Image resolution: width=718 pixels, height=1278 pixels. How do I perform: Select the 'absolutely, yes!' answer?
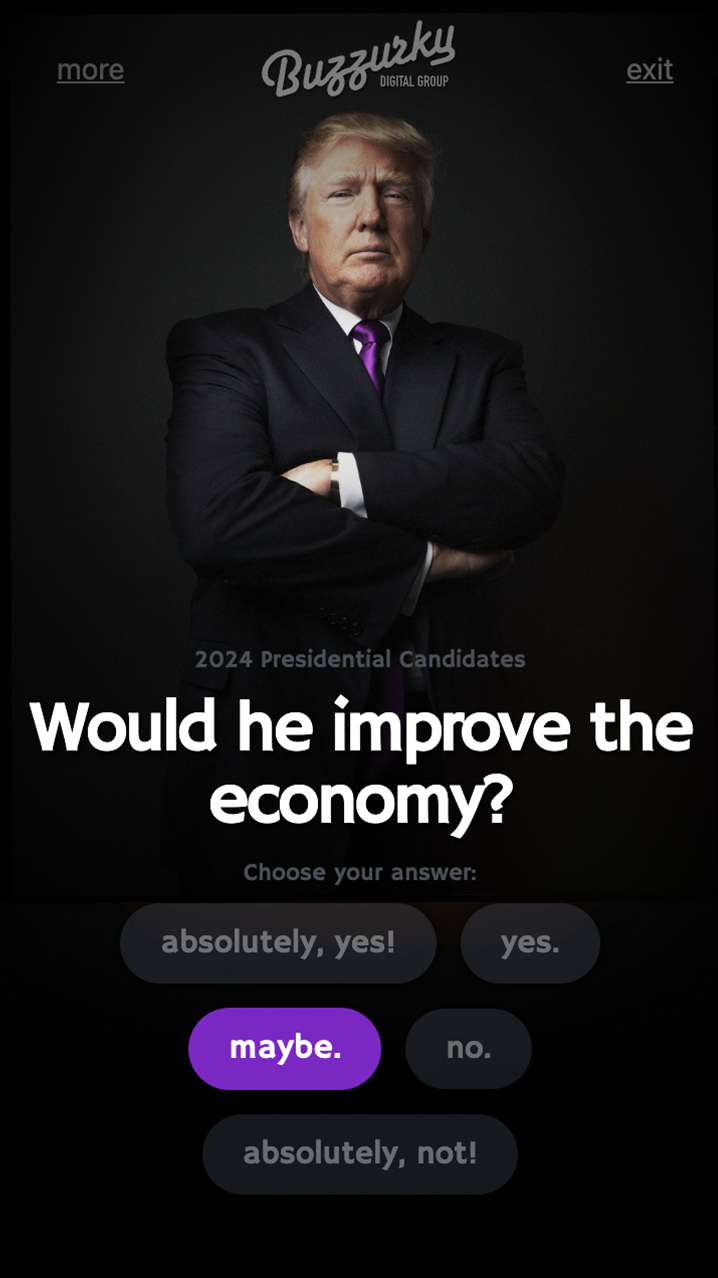(278, 942)
